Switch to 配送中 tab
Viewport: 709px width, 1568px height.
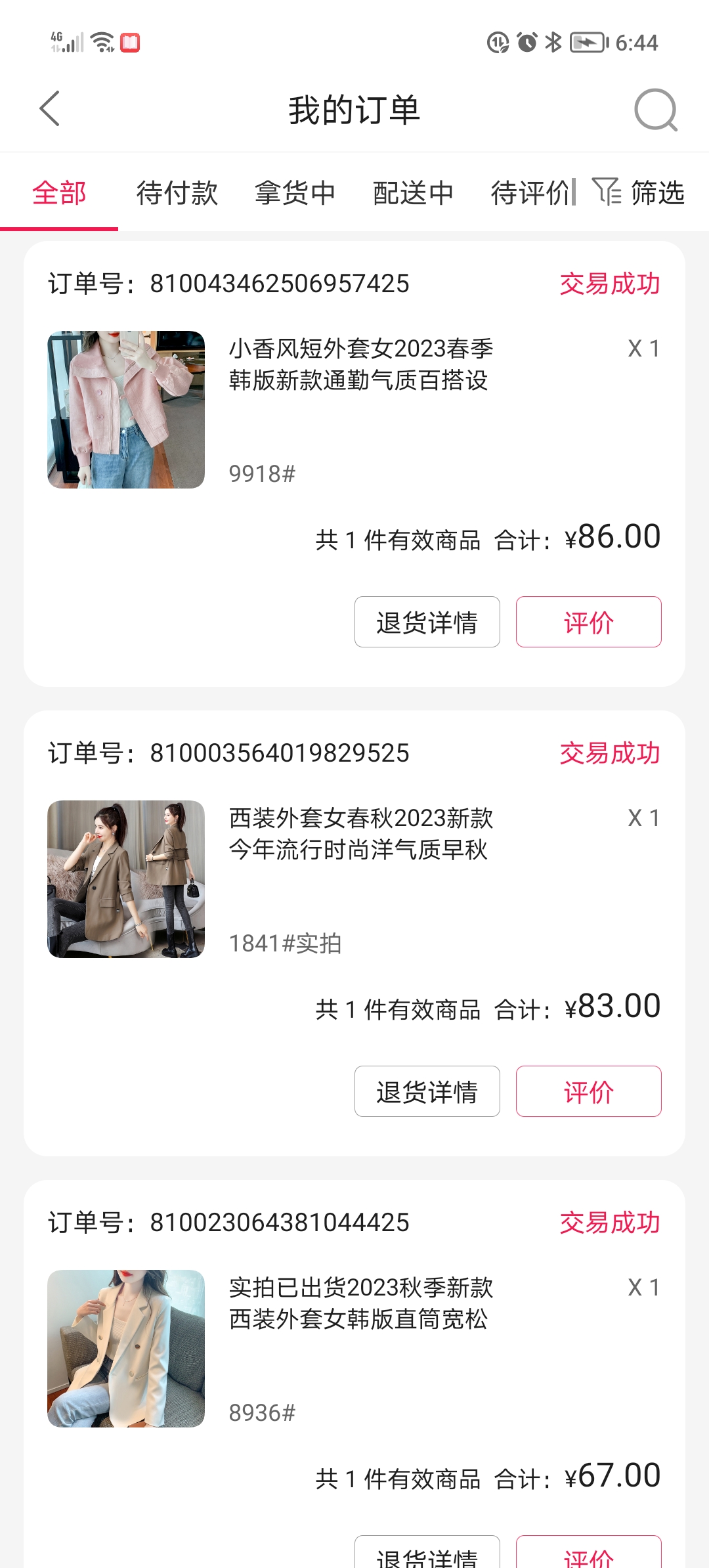413,193
